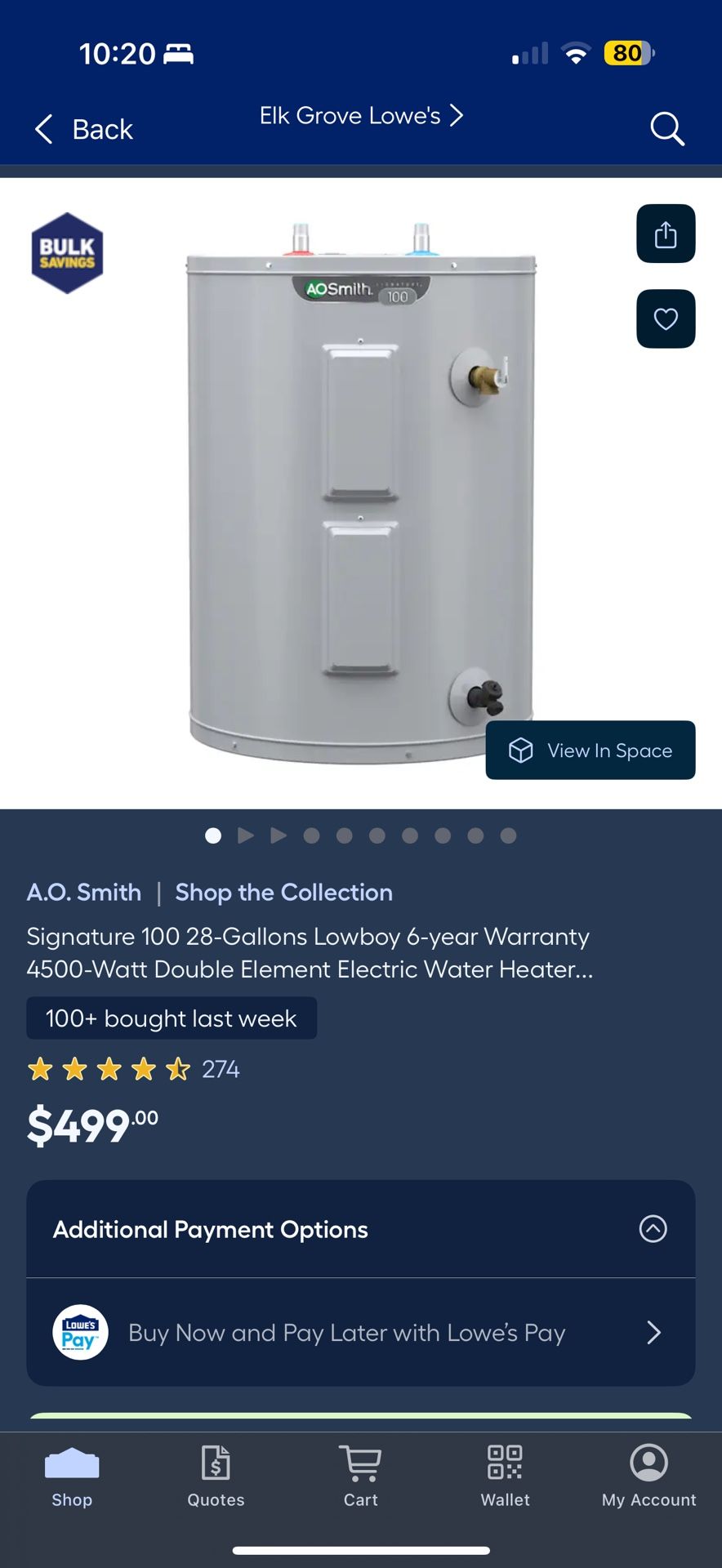
Task: Select the Bulk Savings badge
Action: pyautogui.click(x=67, y=252)
